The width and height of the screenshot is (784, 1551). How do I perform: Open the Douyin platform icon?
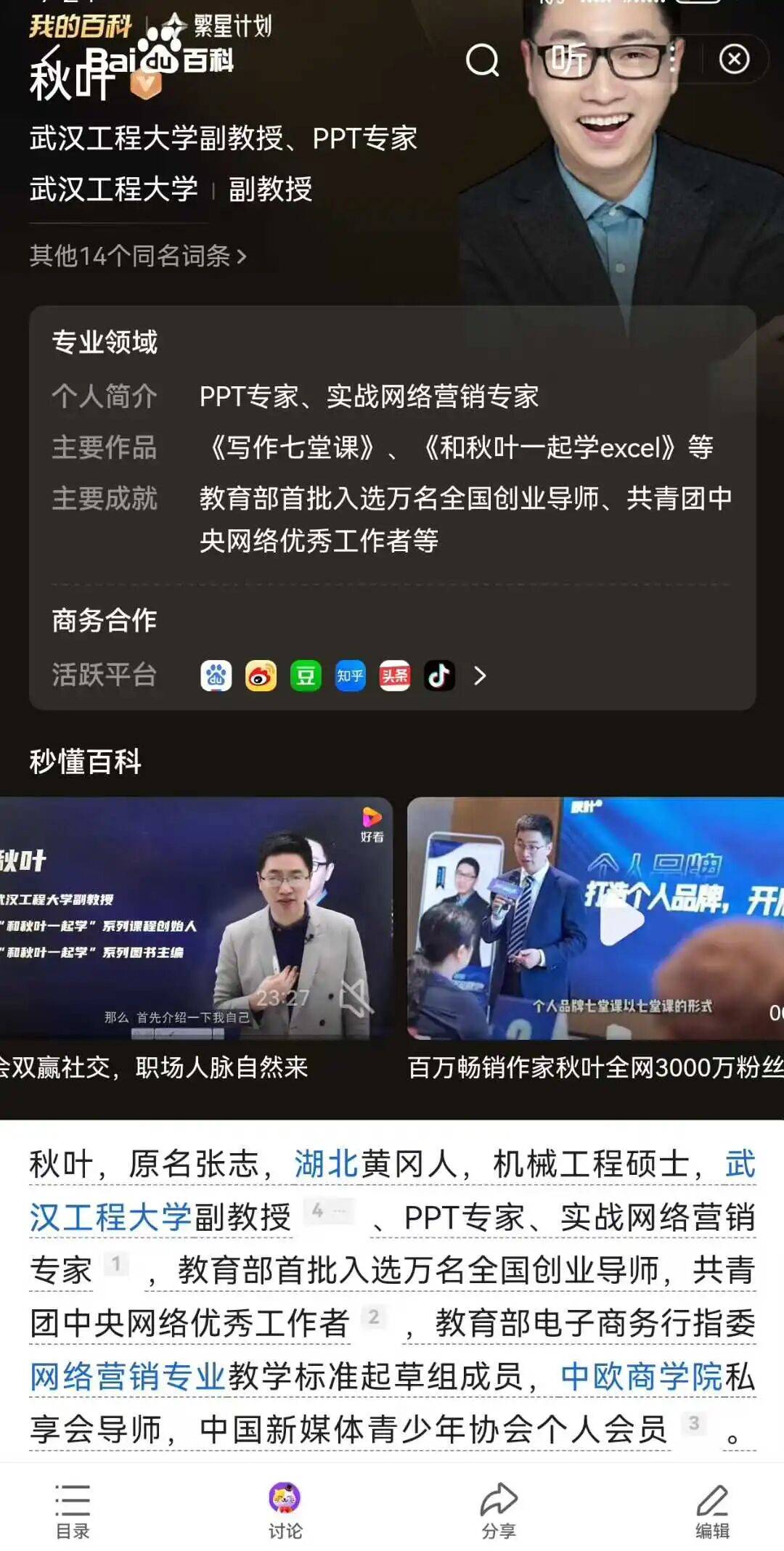pyautogui.click(x=439, y=676)
